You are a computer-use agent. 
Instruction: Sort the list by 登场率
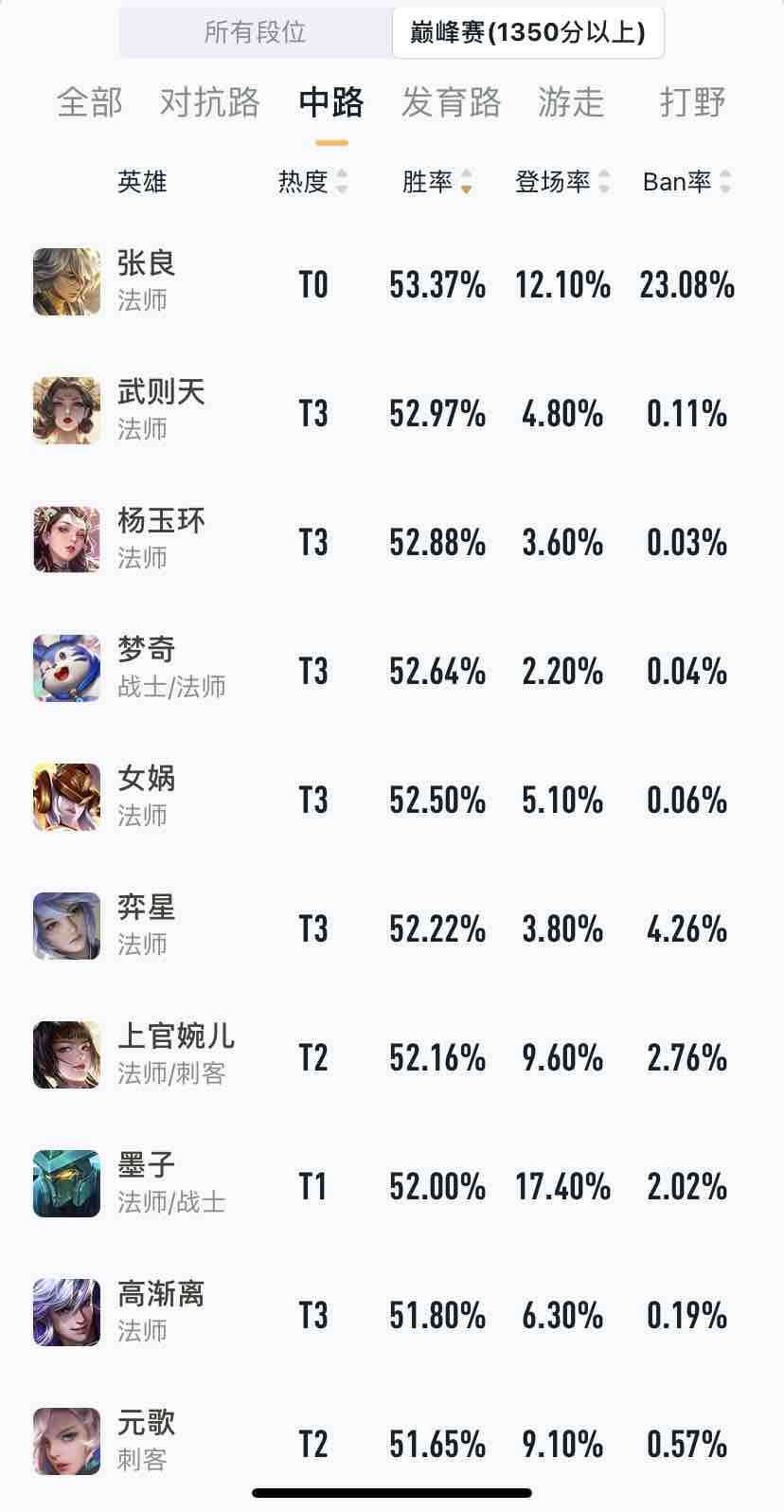562,181
